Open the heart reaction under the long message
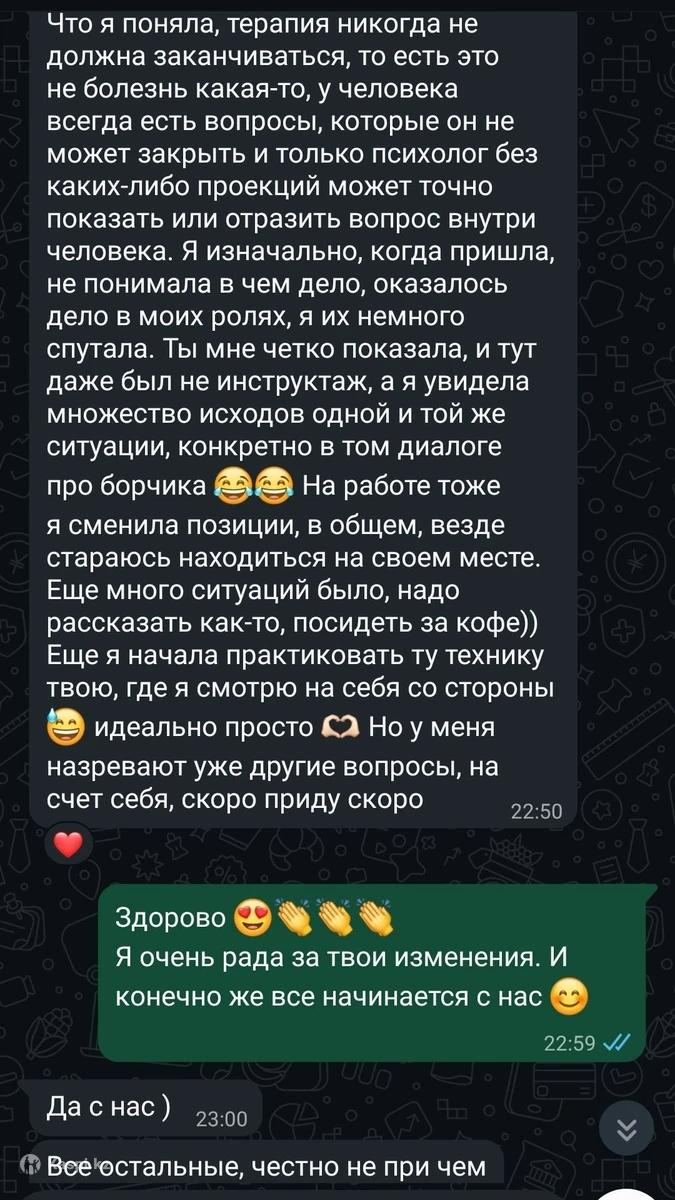Viewport: 675px width, 1200px height. pyautogui.click(x=68, y=847)
